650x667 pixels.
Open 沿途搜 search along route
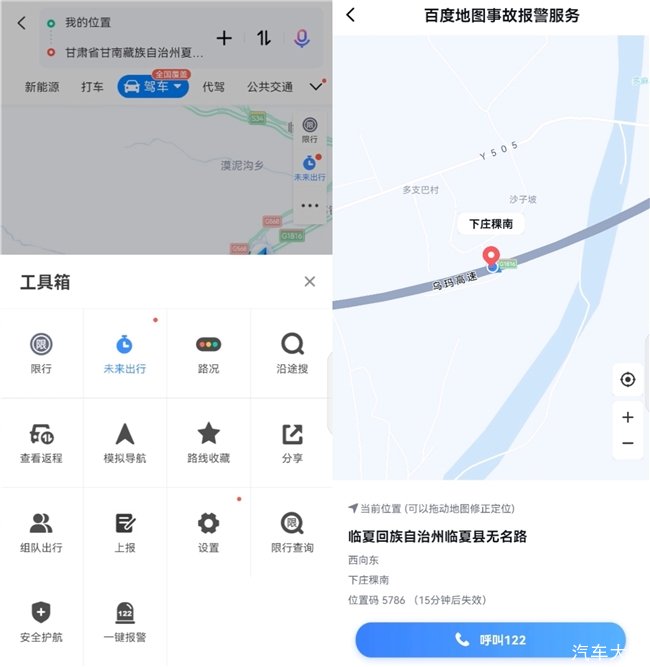(x=291, y=352)
